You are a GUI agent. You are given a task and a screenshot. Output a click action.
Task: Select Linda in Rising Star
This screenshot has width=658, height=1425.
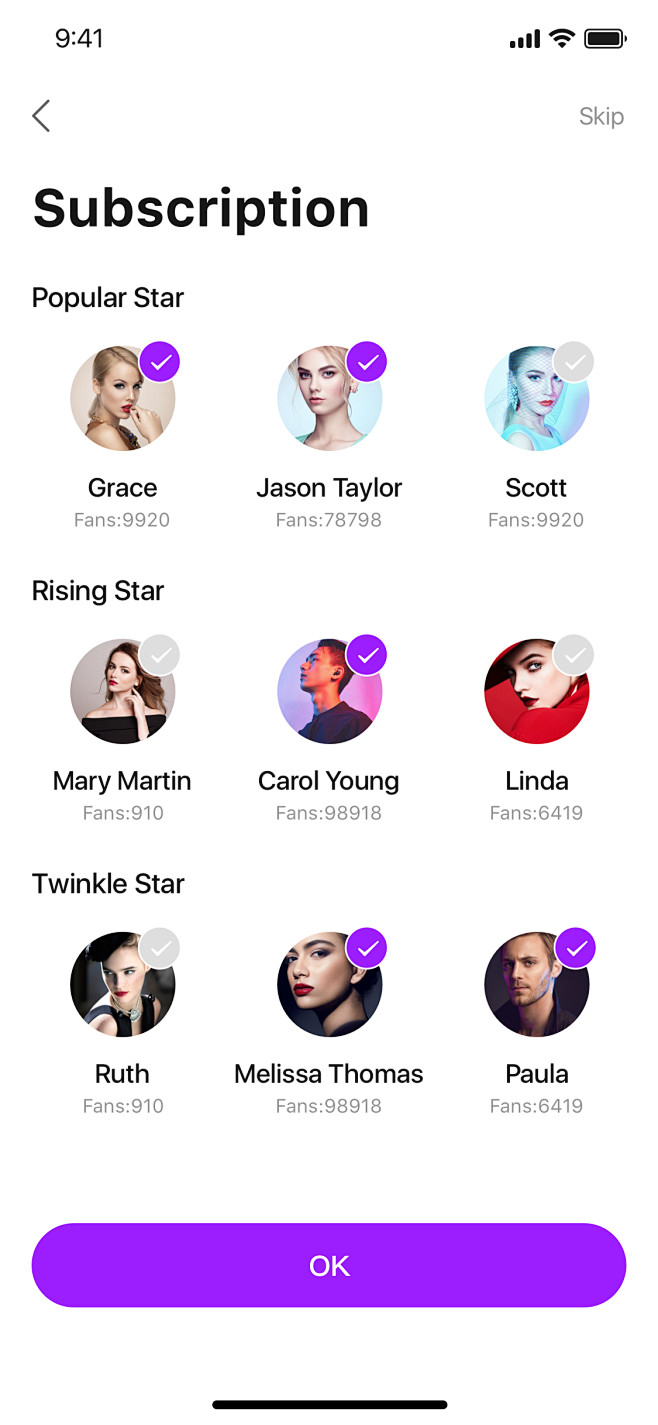coord(574,655)
